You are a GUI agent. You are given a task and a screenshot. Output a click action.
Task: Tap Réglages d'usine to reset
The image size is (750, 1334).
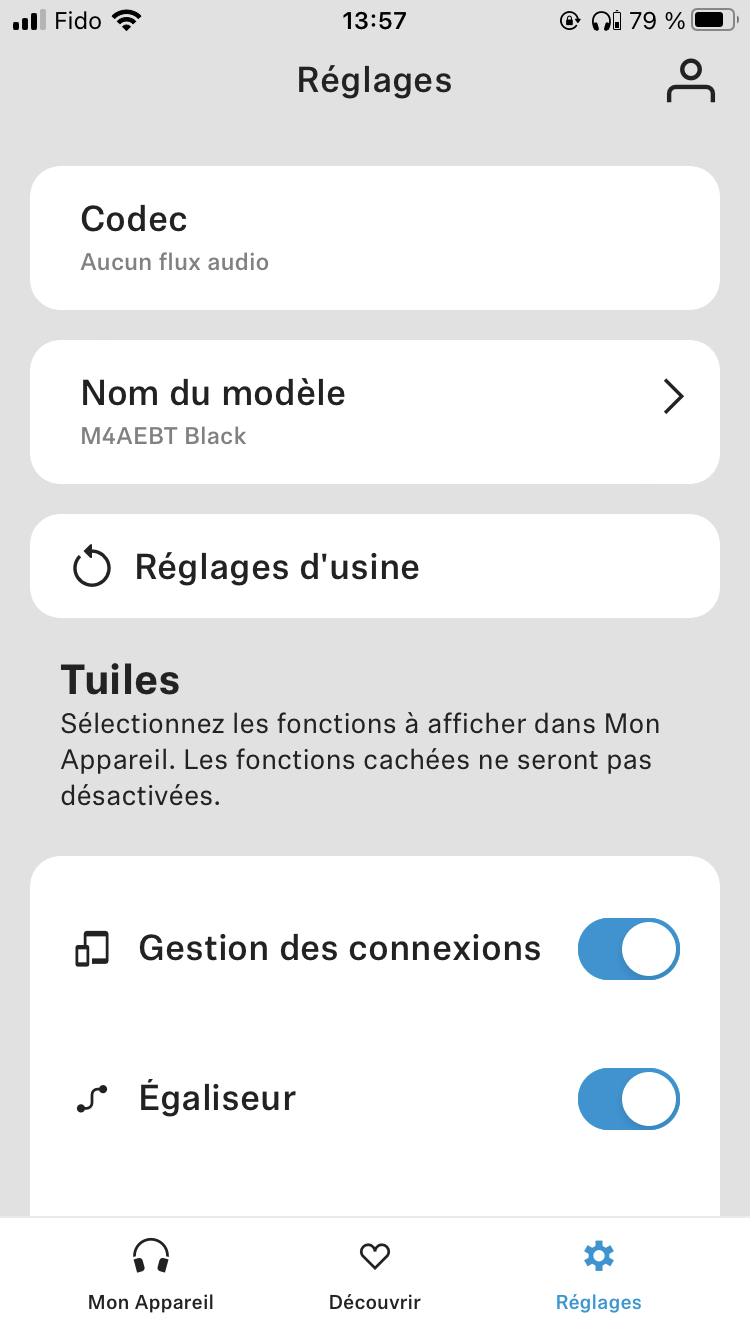375,567
